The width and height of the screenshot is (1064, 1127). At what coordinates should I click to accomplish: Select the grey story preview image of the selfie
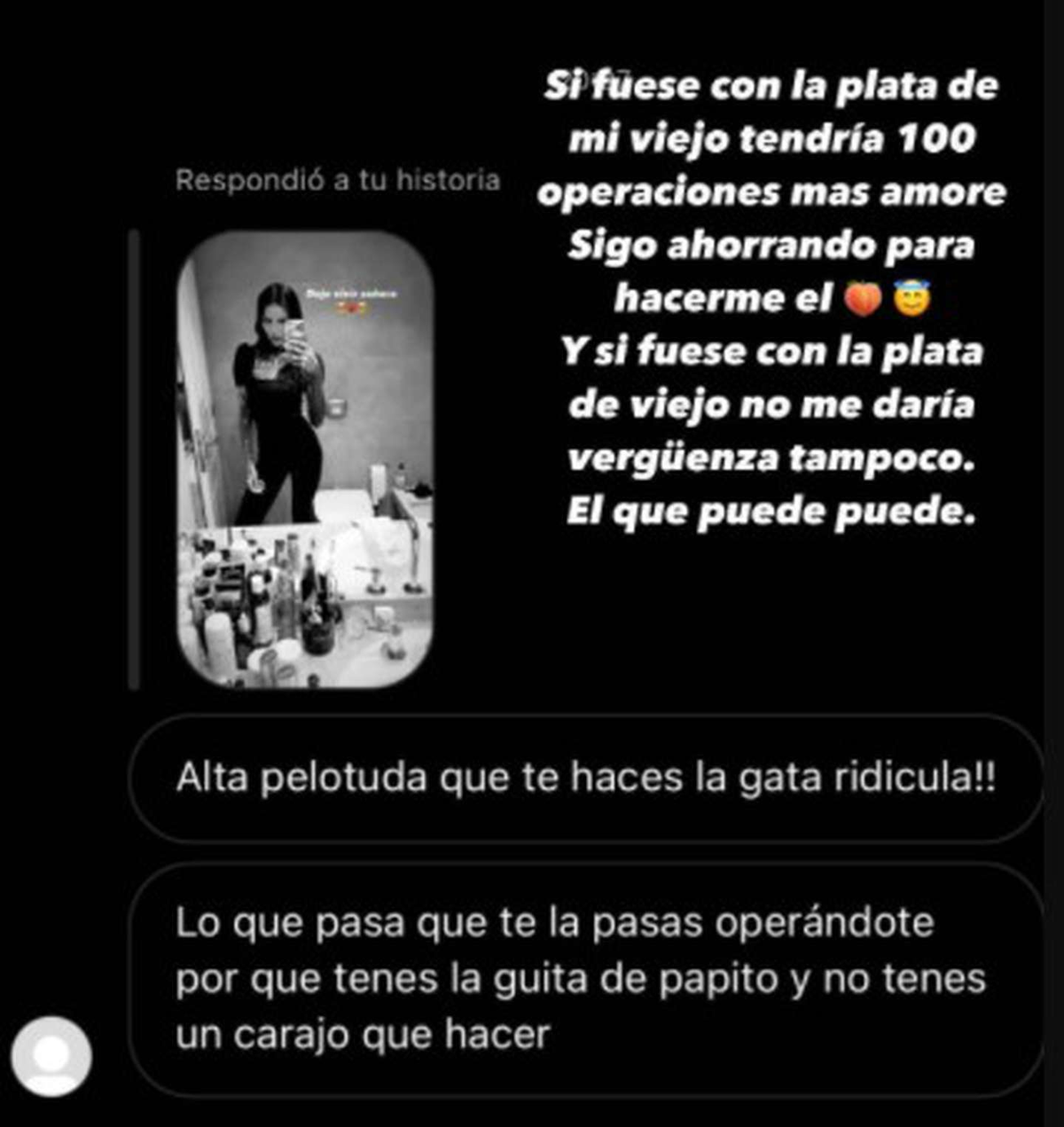(x=309, y=457)
